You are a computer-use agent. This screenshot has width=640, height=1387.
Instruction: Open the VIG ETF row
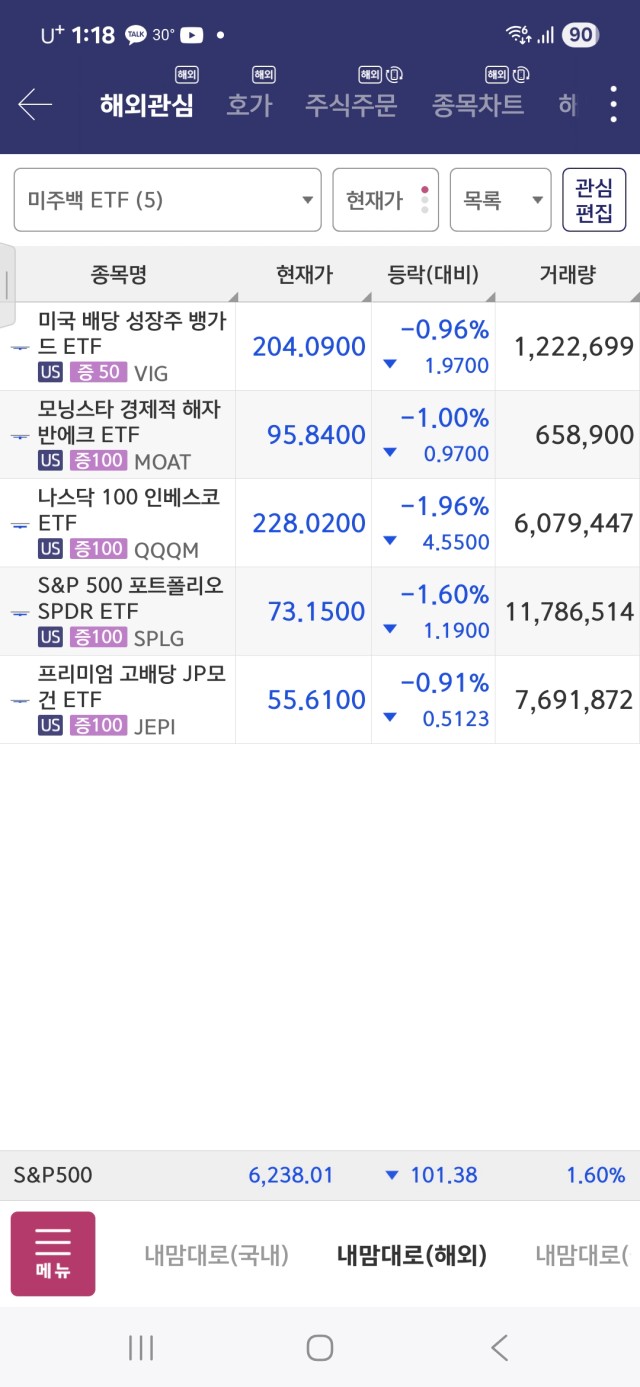click(x=320, y=346)
